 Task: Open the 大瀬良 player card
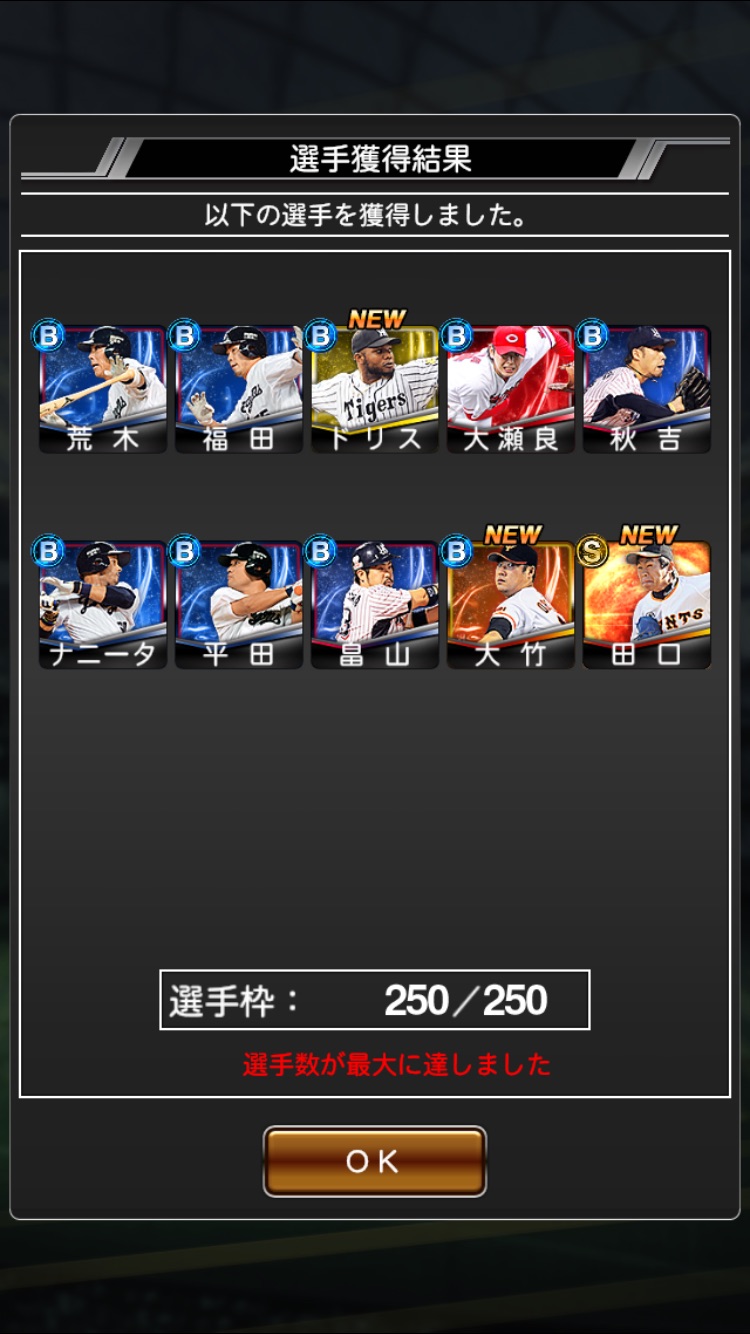point(511,389)
